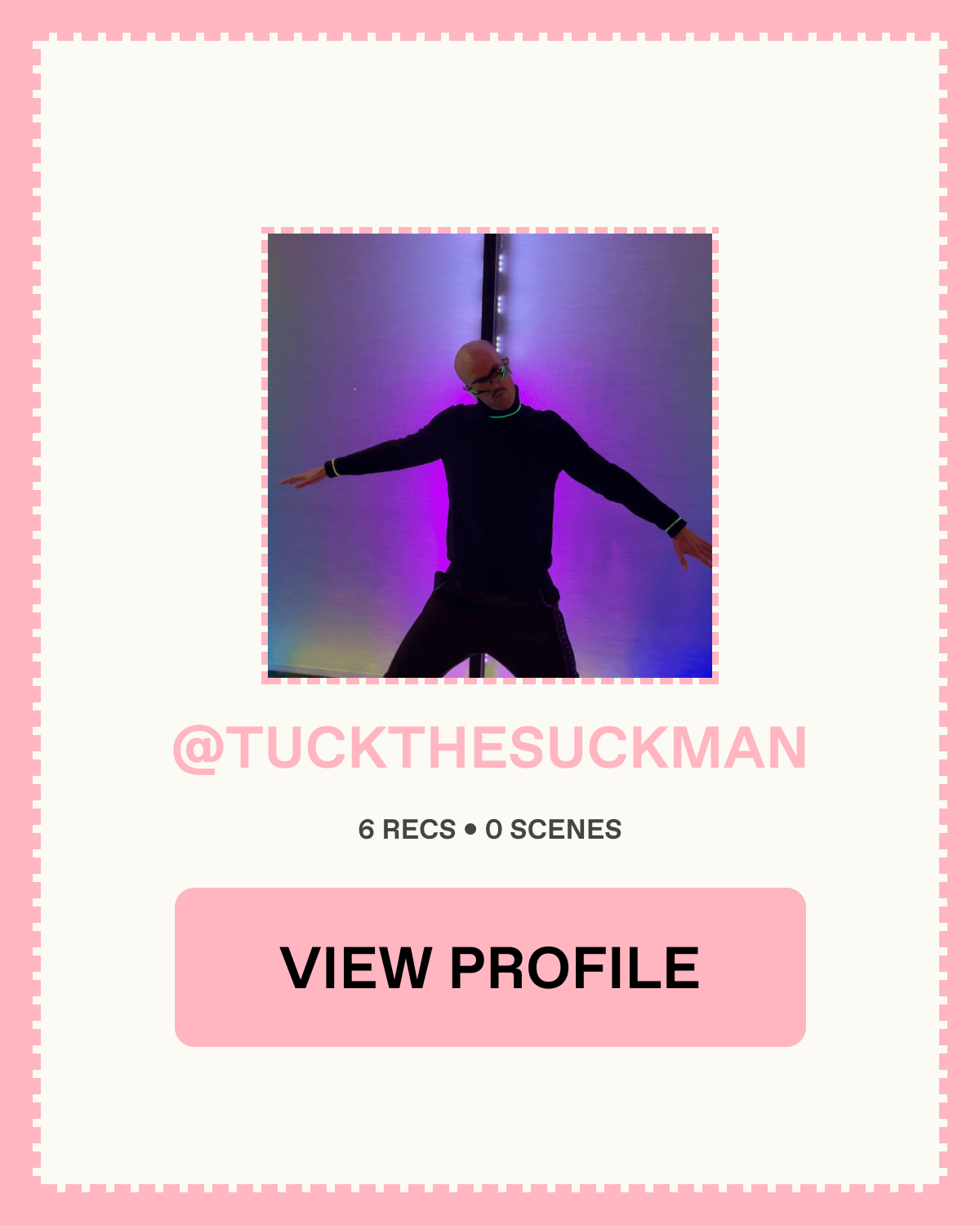Tap the View Profile button
This screenshot has width=980, height=1225.
point(490,967)
